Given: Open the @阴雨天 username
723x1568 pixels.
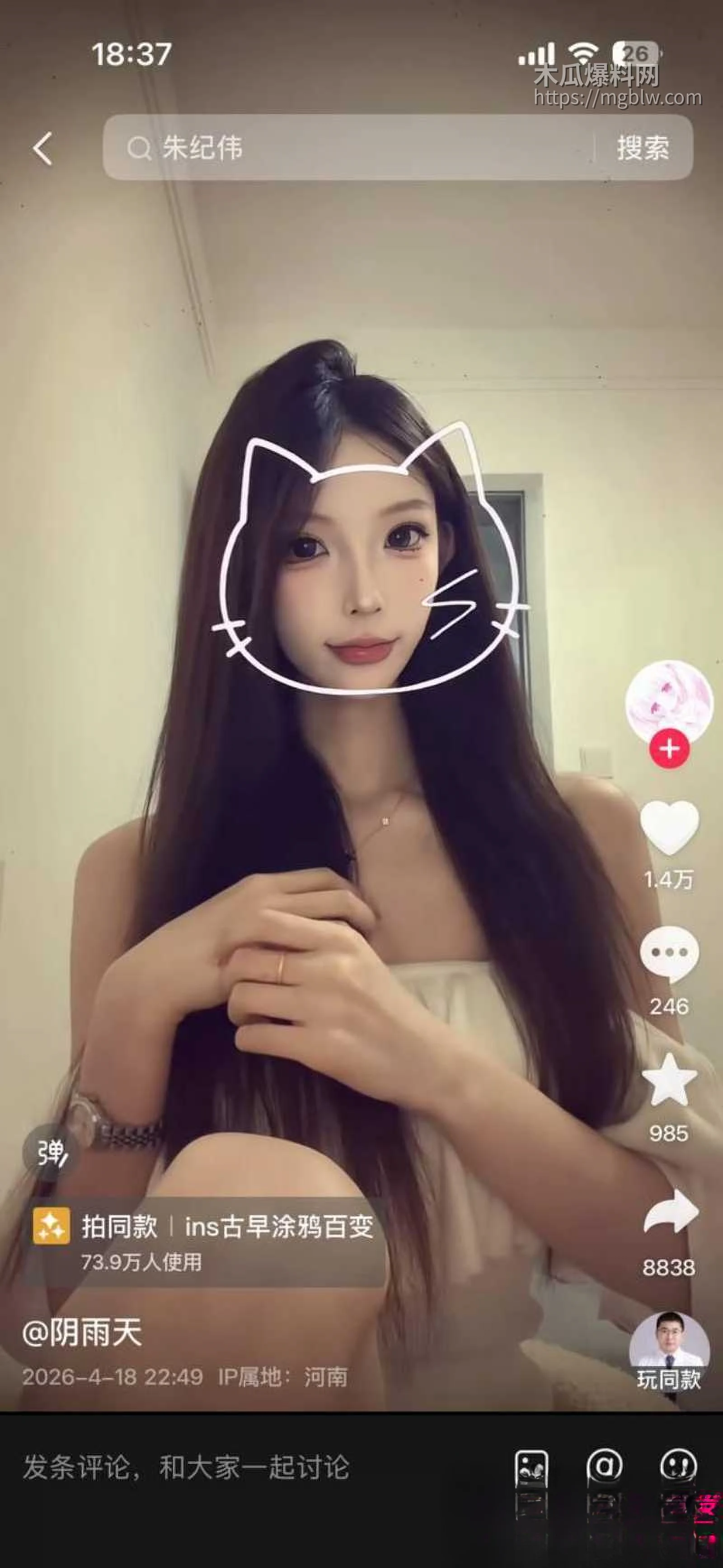Looking at the screenshot, I should click(x=82, y=1332).
